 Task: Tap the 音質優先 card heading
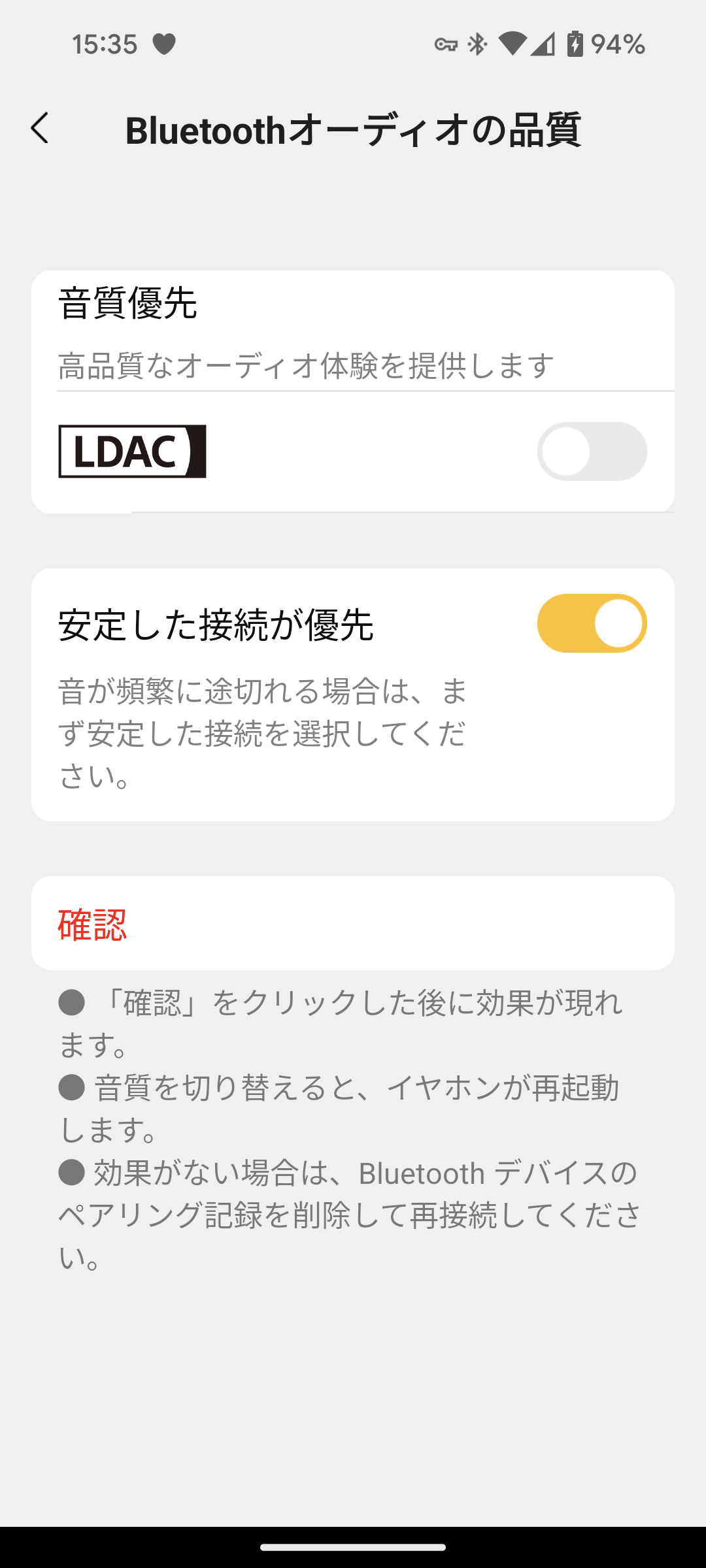(129, 302)
